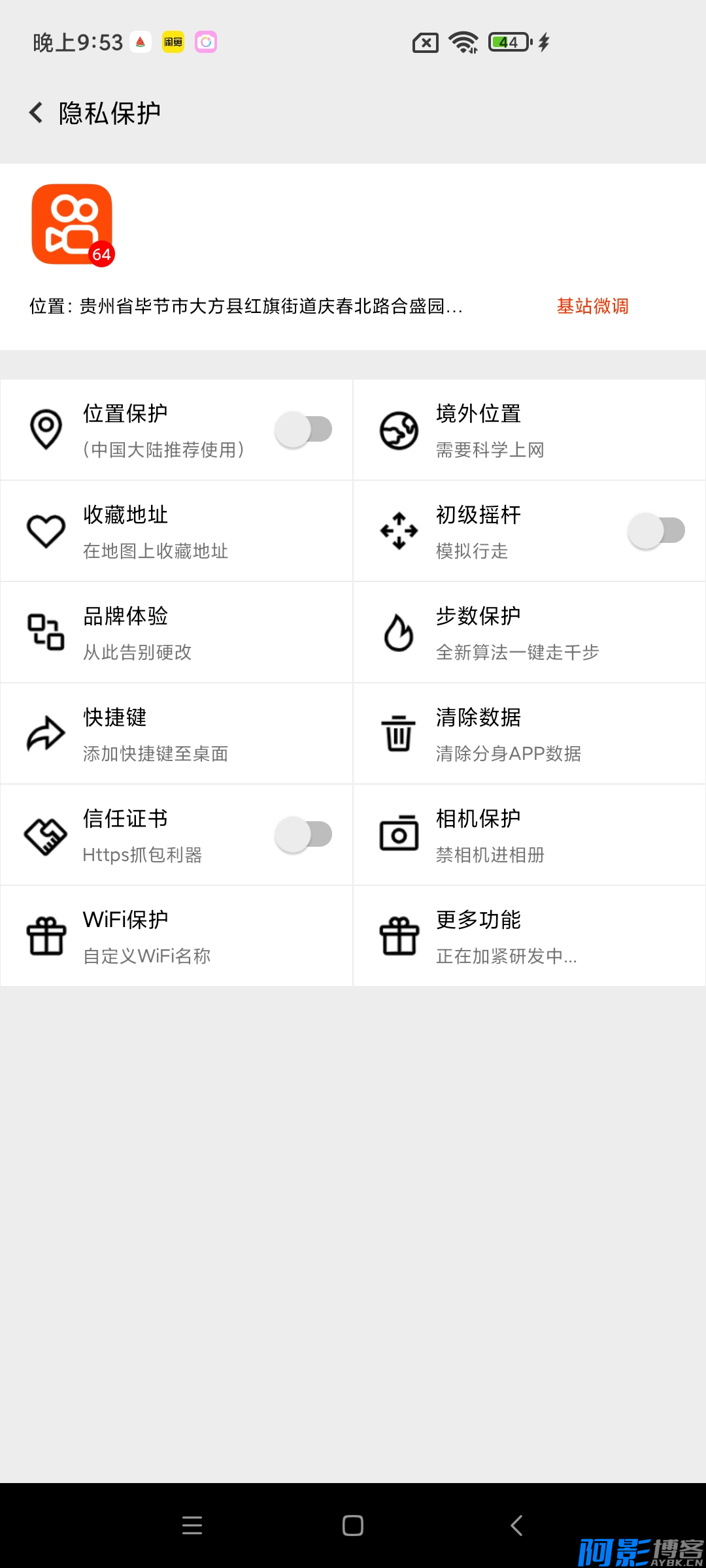
Task: Open 品牌体验 option
Action: [176, 632]
